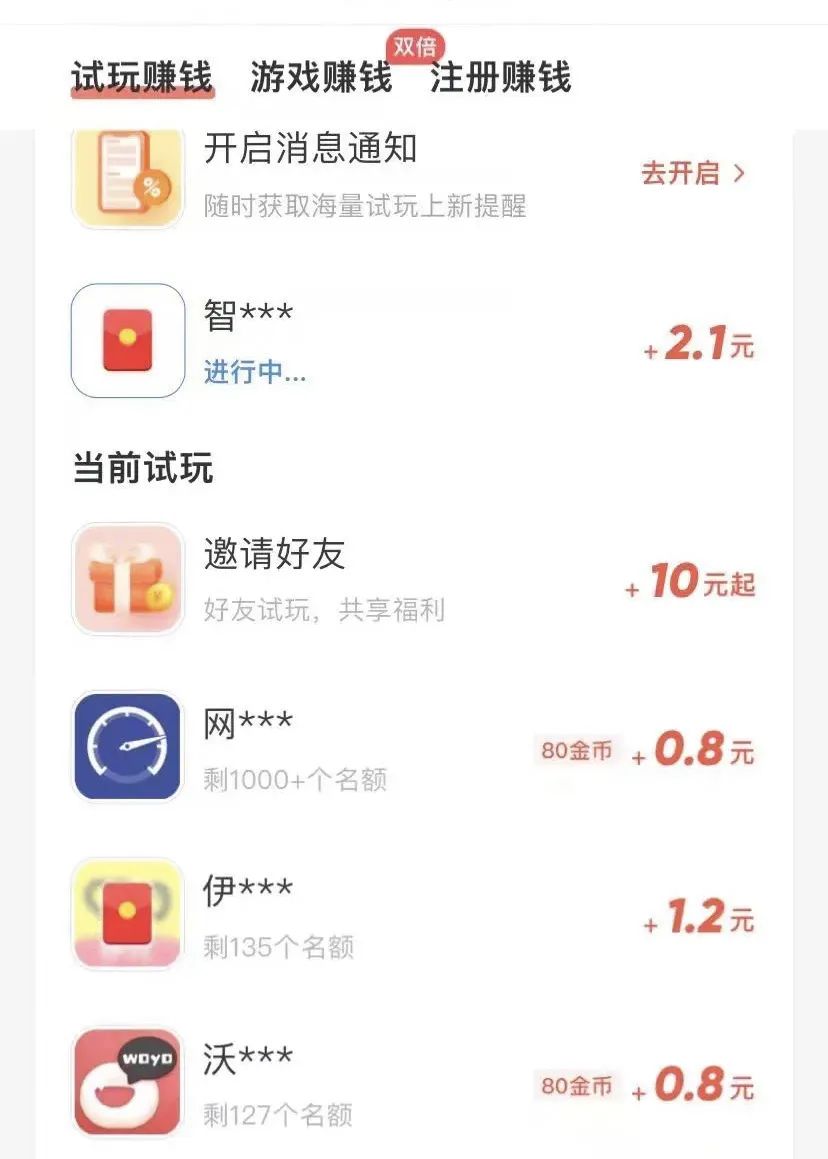Open the 注册赚钱 tab
The width and height of the screenshot is (828, 1159).
coord(500,77)
